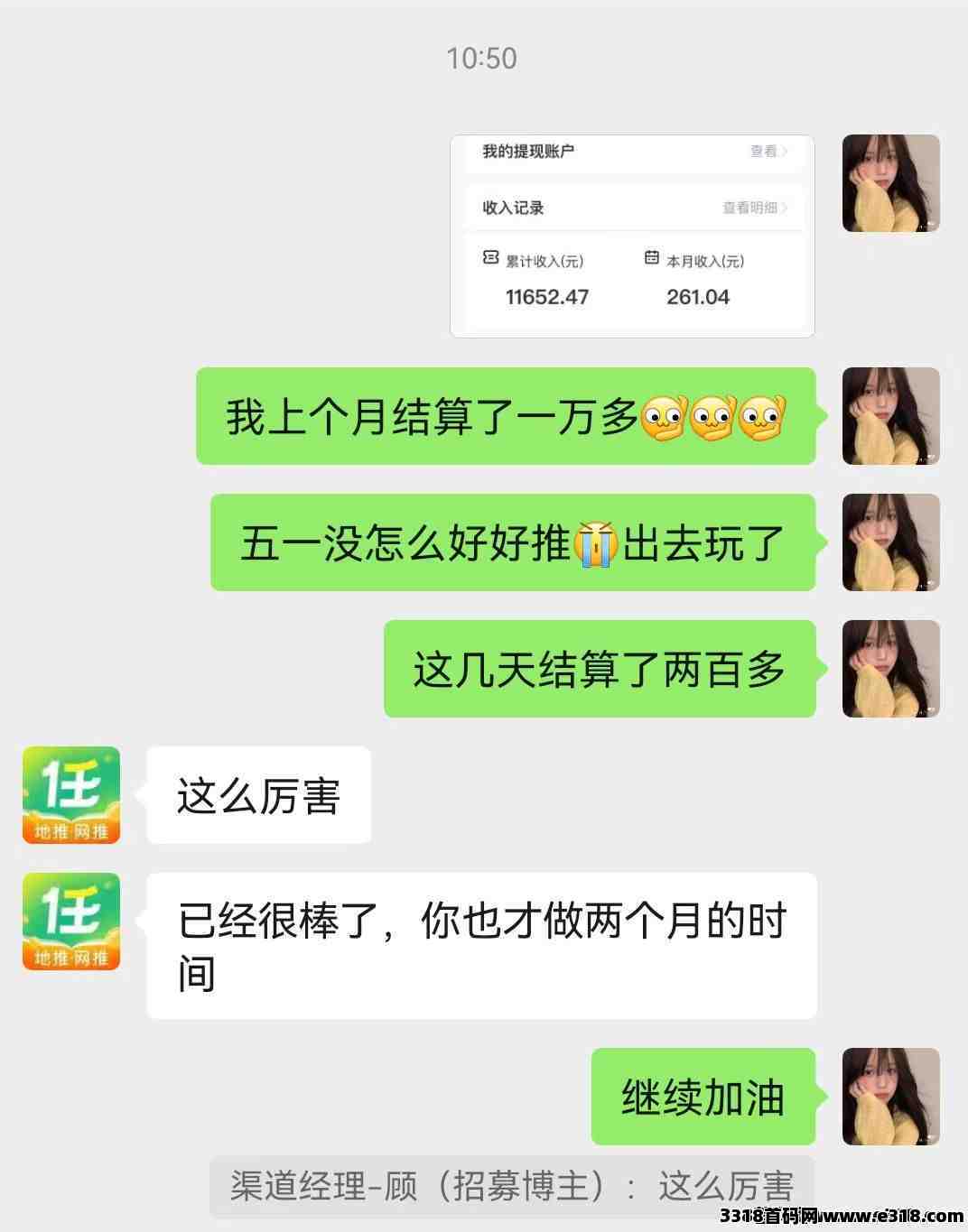View profile from avatar beside 已经很棒了 message
The width and height of the screenshot is (968, 1232).
tap(71, 922)
